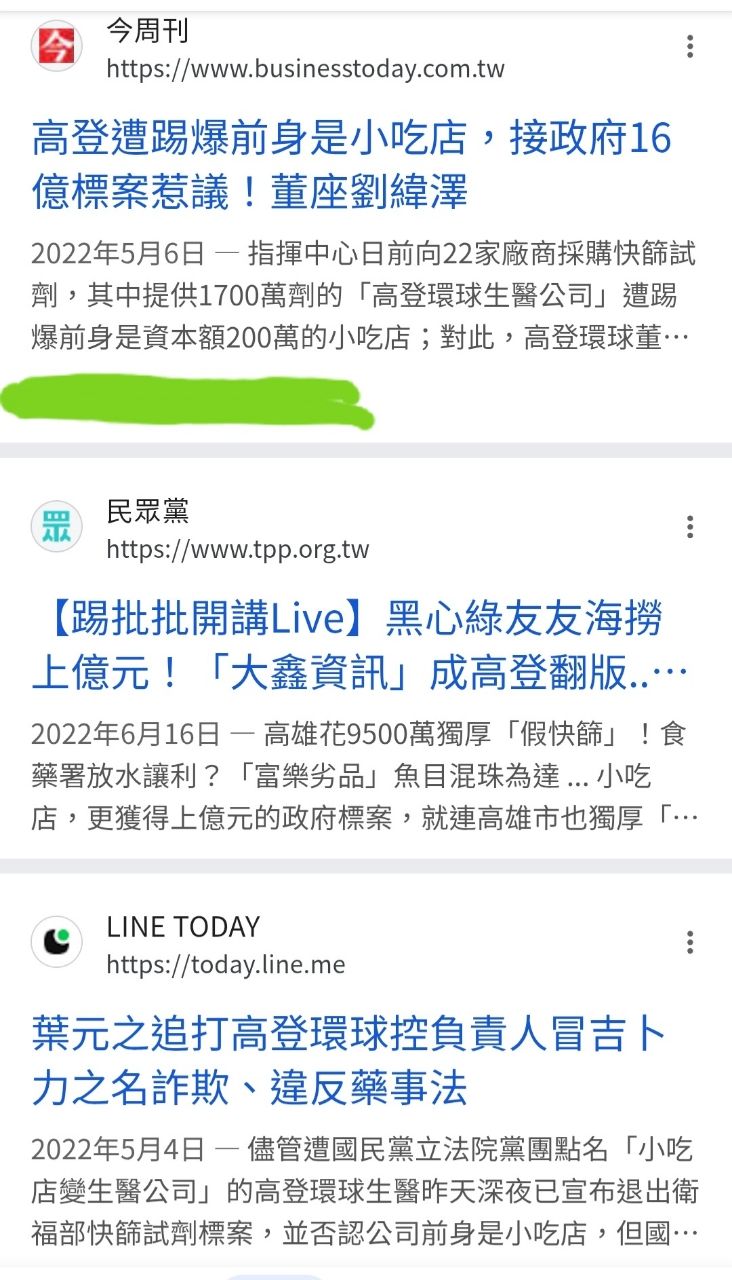Image resolution: width=732 pixels, height=1280 pixels.
Task: Open overflow menu for the 民眾黨 result
Action: pyautogui.click(x=690, y=527)
